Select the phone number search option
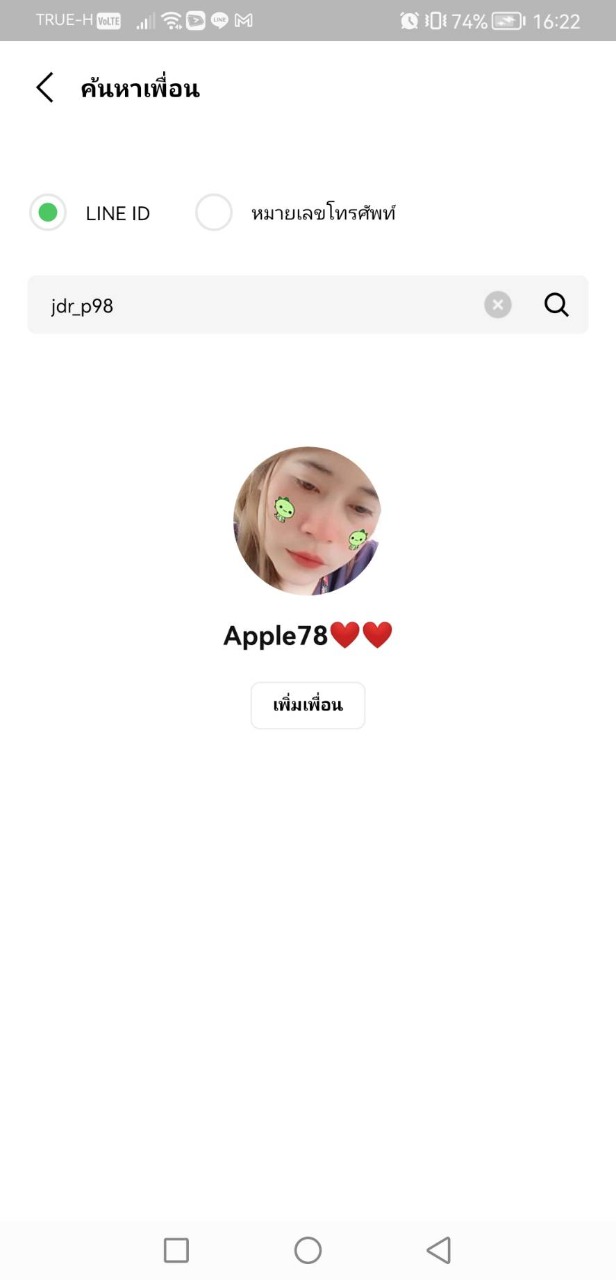 point(214,212)
